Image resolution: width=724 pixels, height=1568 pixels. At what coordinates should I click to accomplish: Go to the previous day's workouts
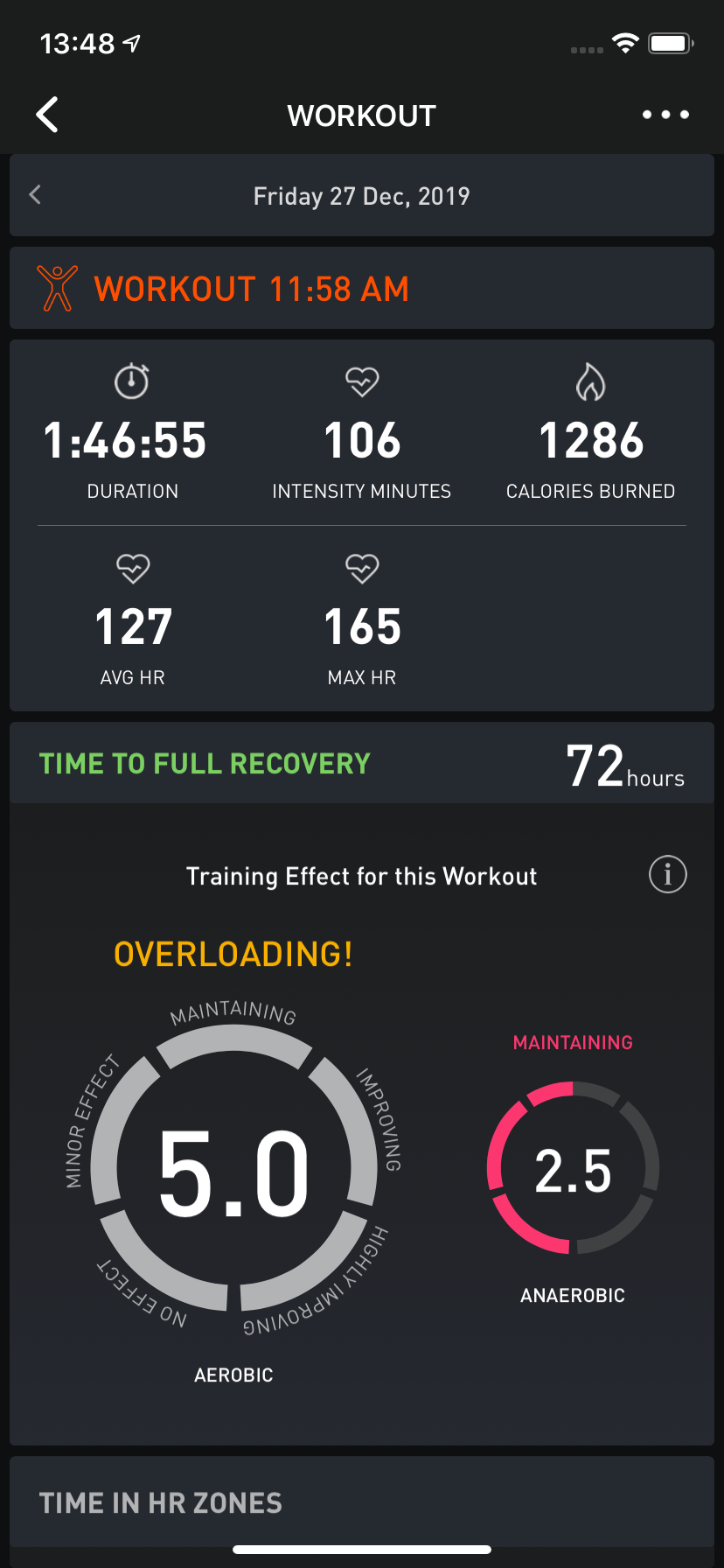click(x=36, y=195)
